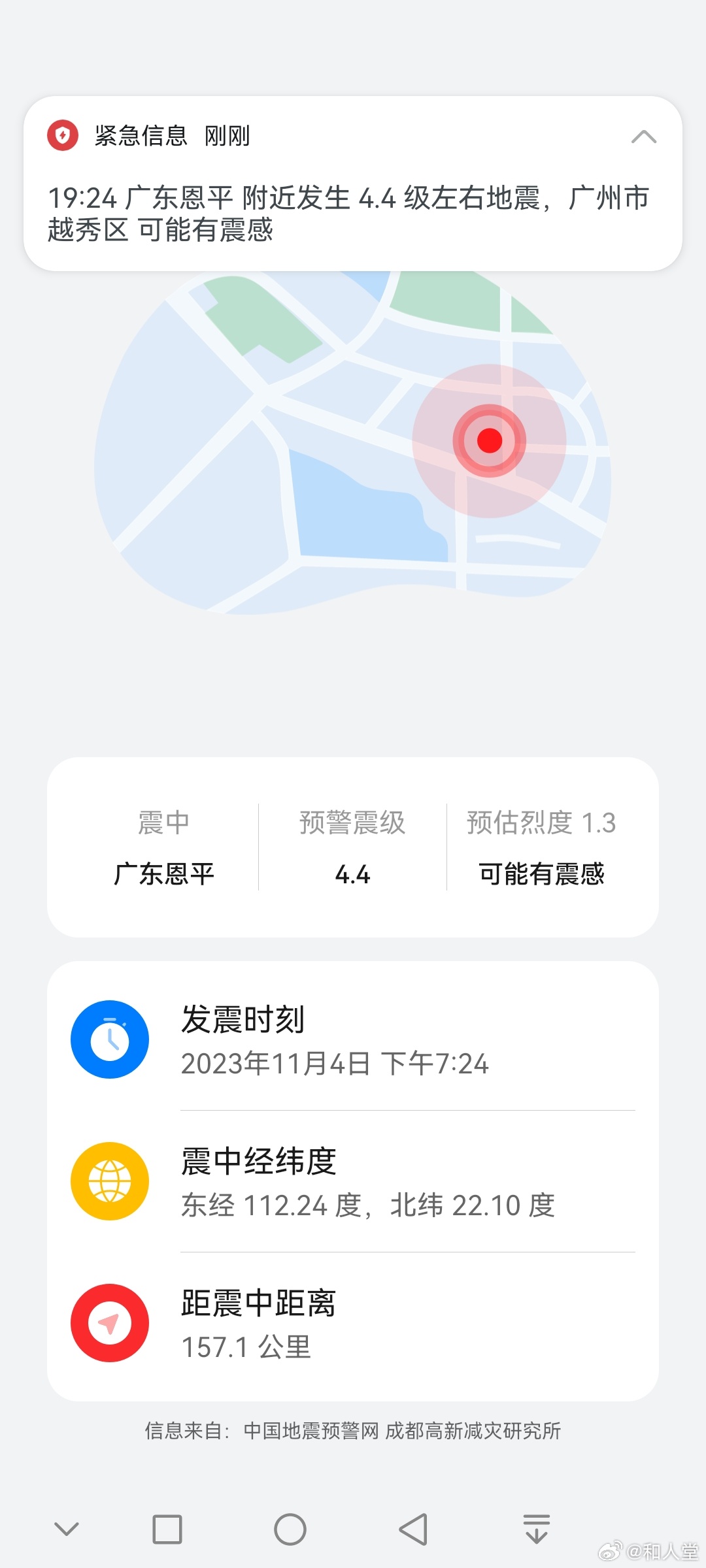Image resolution: width=706 pixels, height=1568 pixels.
Task: Tap the 预警震级 value 4.4
Action: [353, 875]
